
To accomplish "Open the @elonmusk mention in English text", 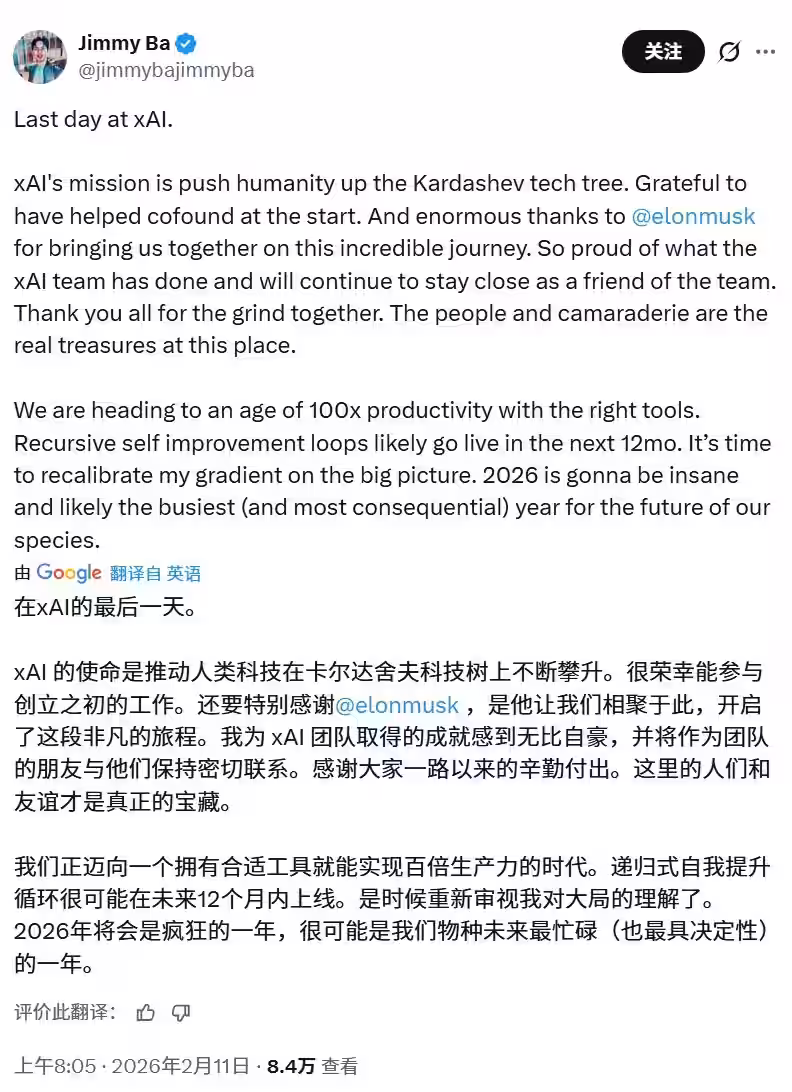I will point(693,216).
